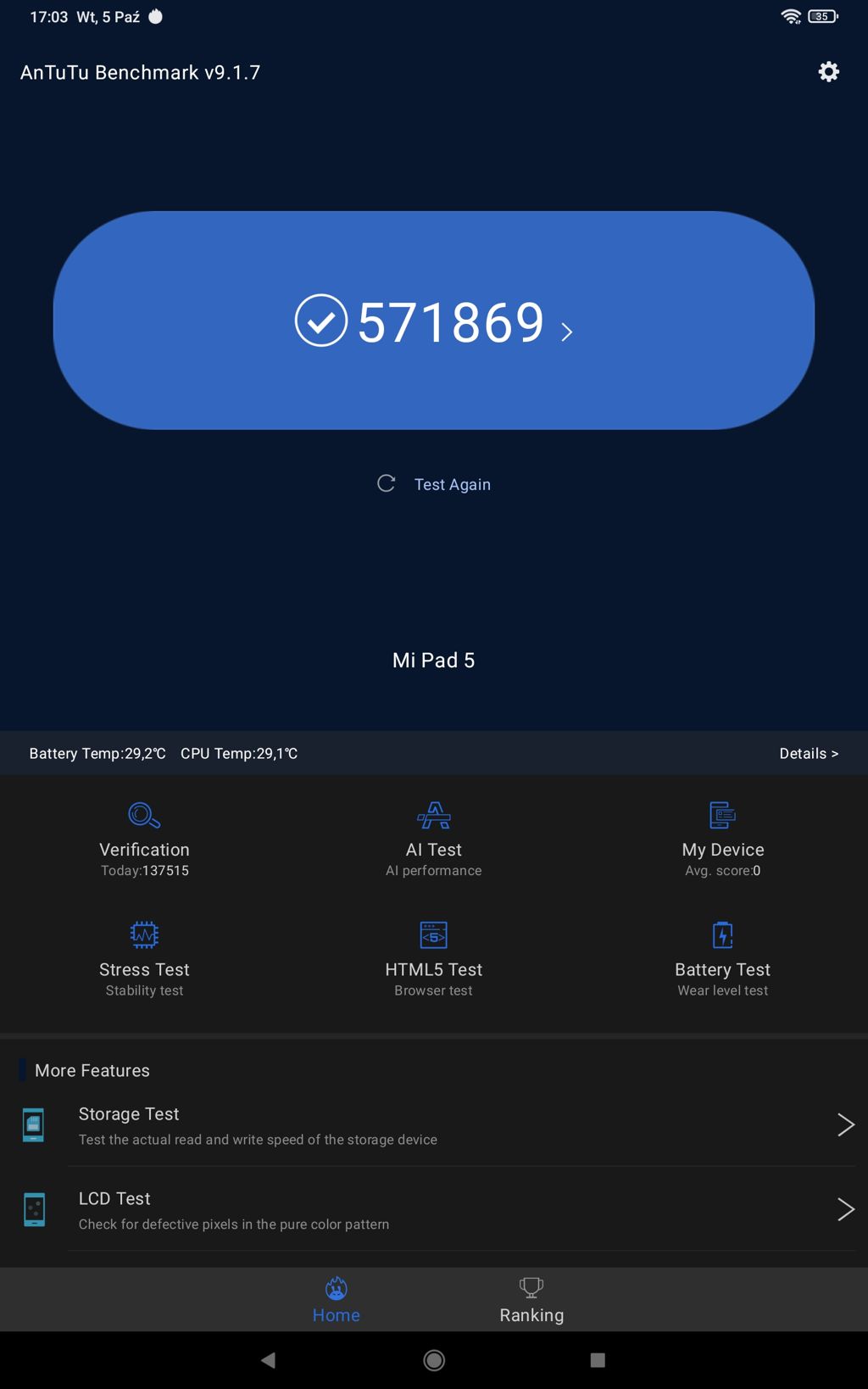
Task: Open the Verification tool
Action: point(144,838)
